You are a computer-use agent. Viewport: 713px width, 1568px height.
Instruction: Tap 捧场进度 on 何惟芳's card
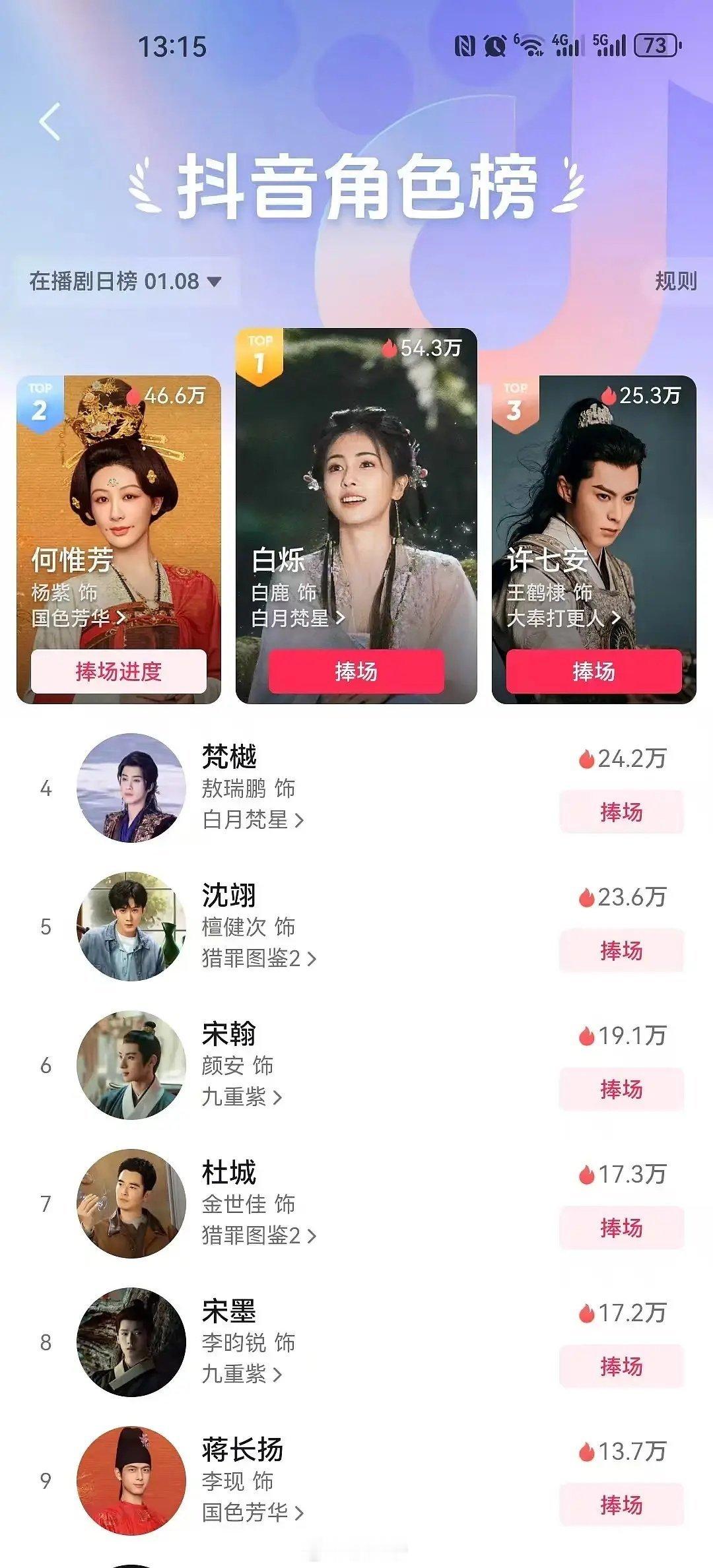coord(119,671)
